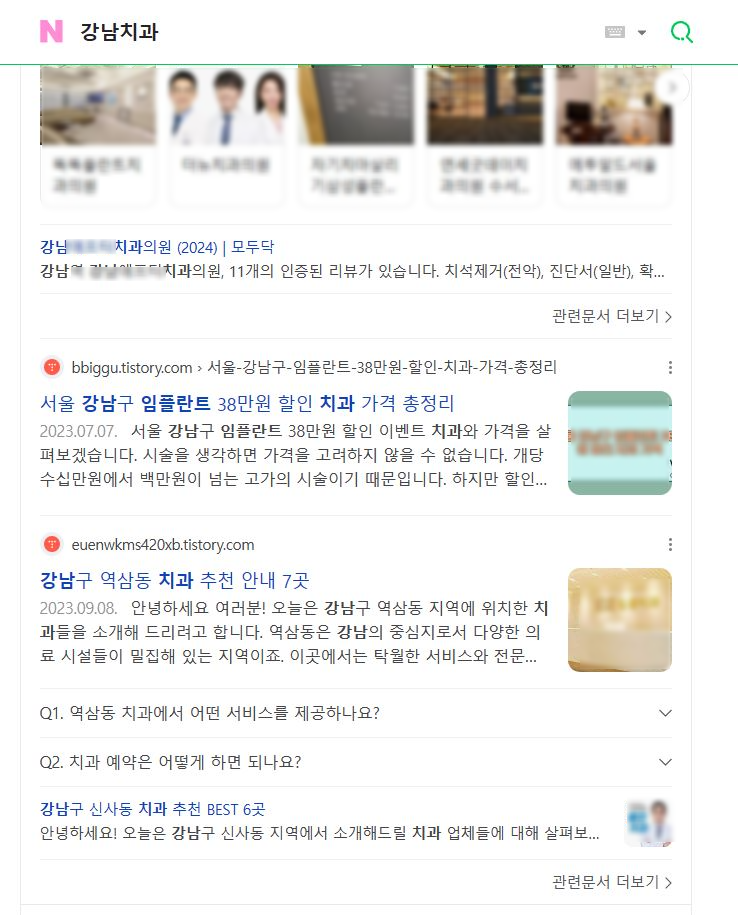
Task: Tap thumbnail of the 역삼동 치과 추천 post
Action: pyautogui.click(x=619, y=620)
